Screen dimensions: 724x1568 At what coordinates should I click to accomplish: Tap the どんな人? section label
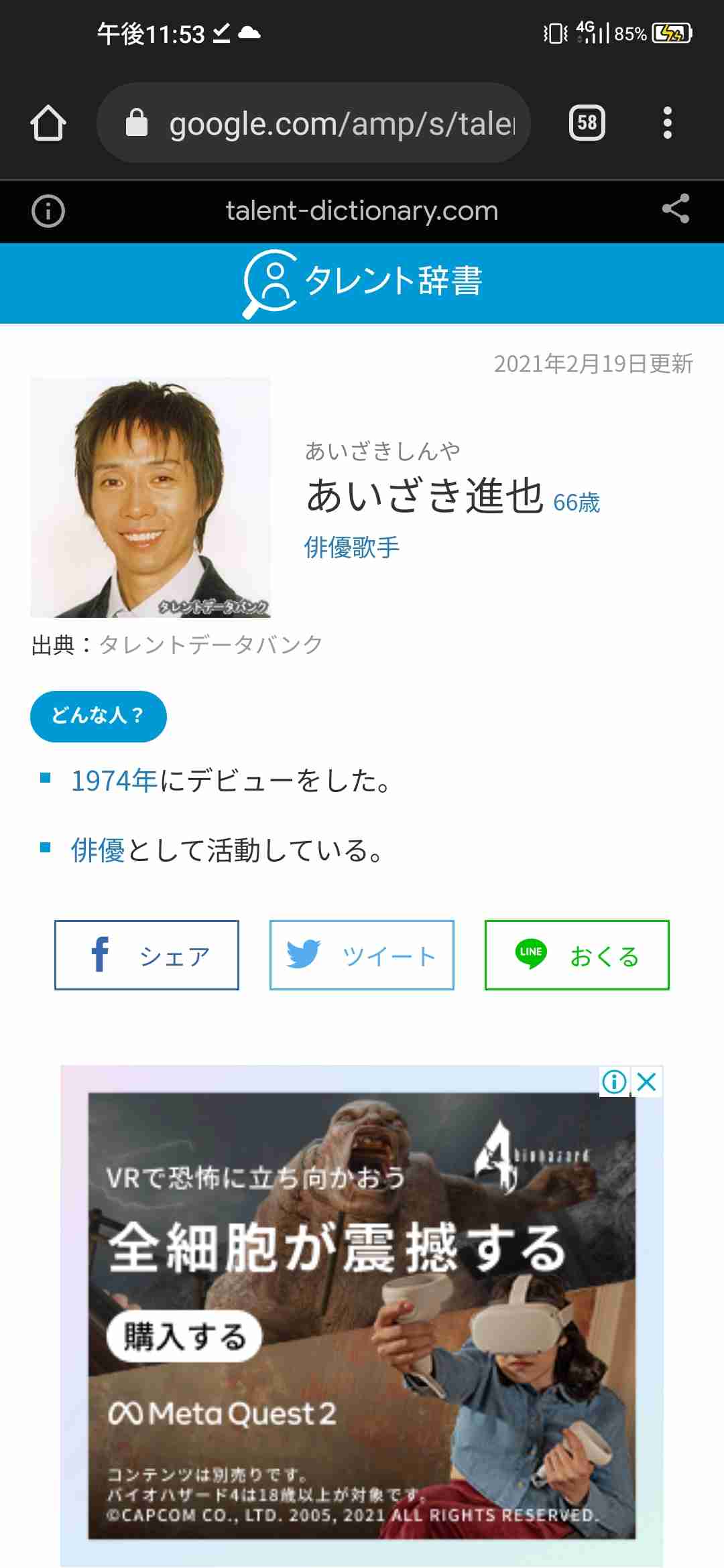click(98, 716)
